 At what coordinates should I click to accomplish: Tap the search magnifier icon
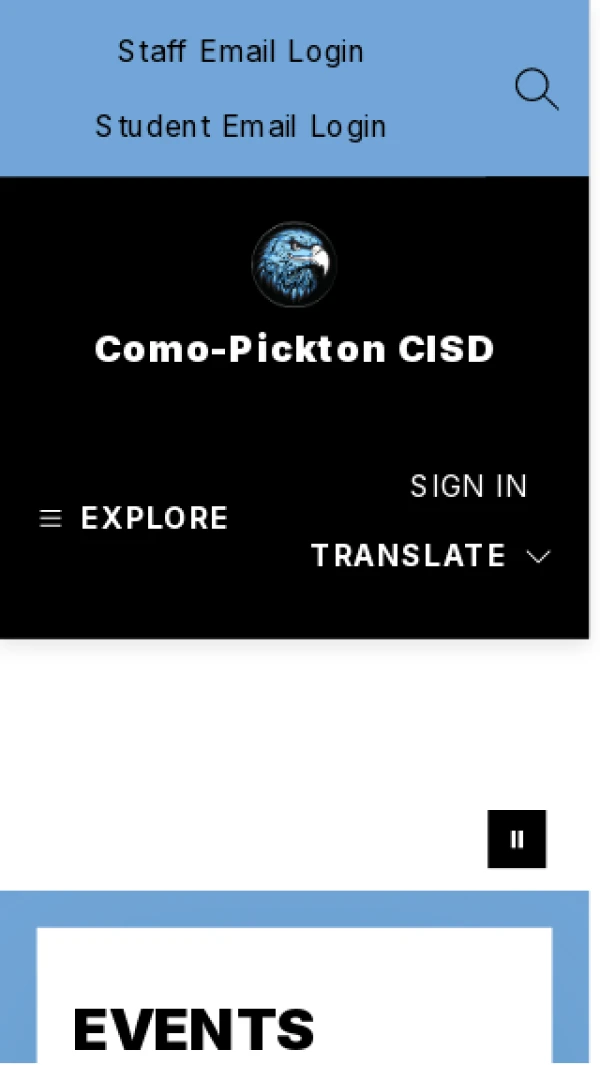(536, 90)
